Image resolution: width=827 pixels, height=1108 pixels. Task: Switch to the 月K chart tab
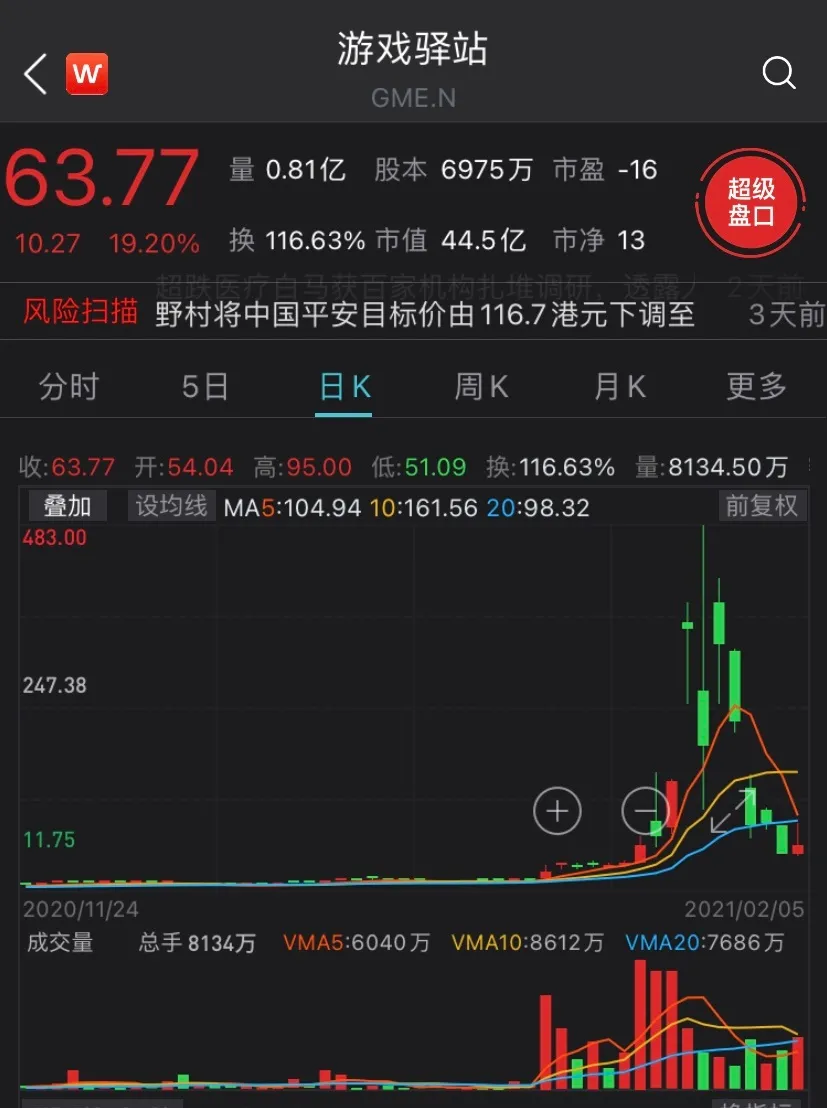click(620, 387)
